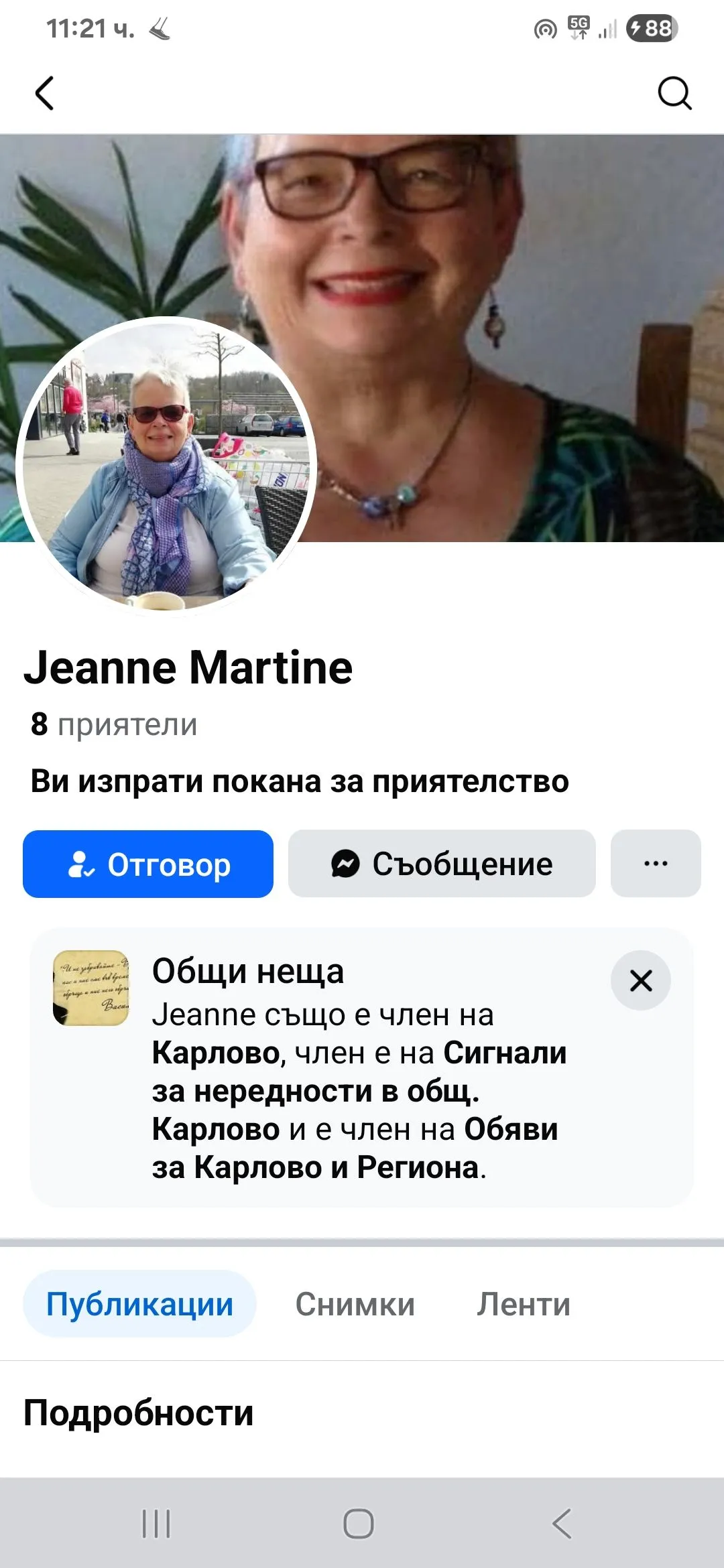Open the three-dots more options button
The width and height of the screenshot is (724, 1568).
pyautogui.click(x=655, y=864)
